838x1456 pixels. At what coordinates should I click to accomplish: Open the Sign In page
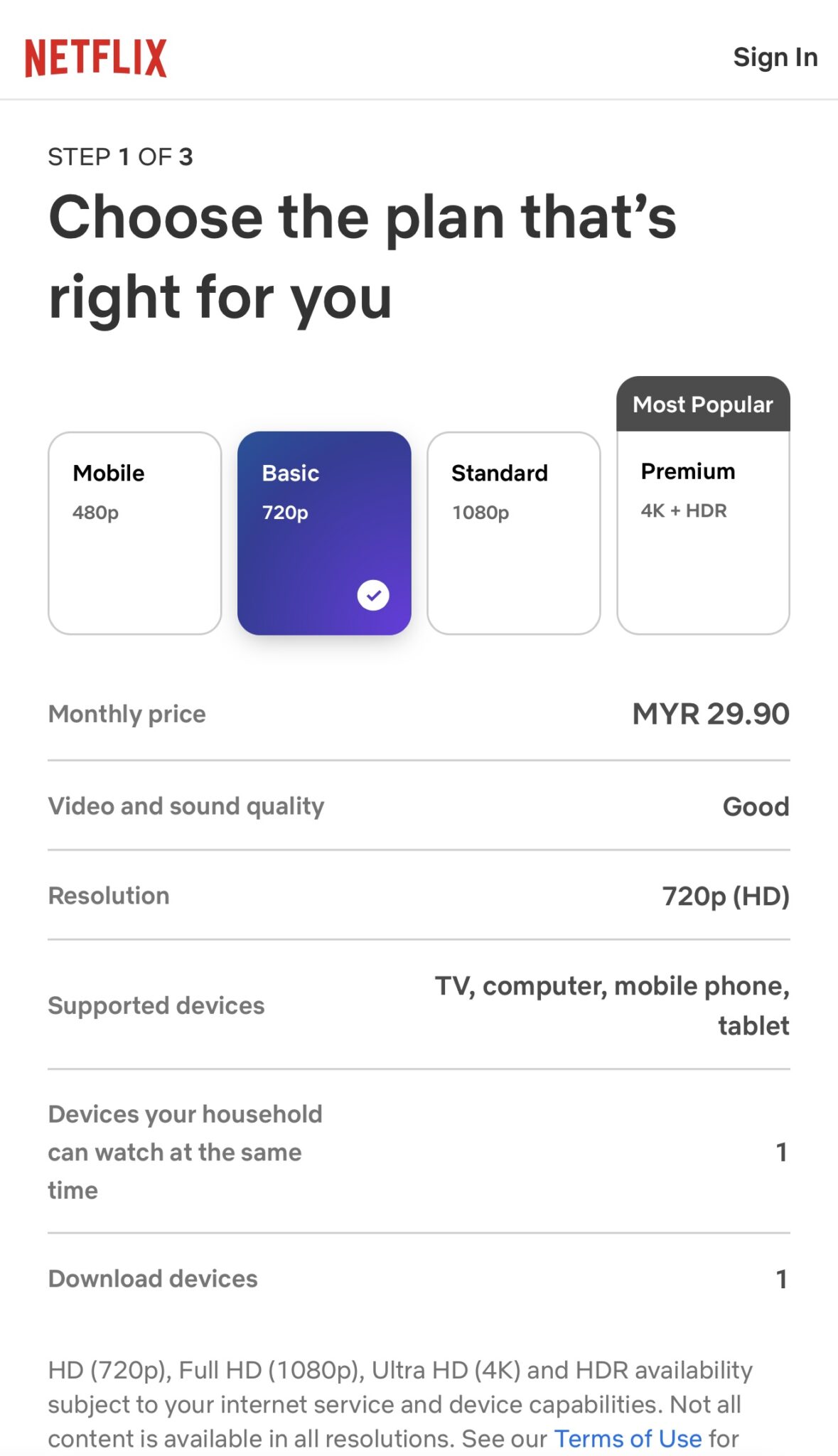click(x=775, y=57)
